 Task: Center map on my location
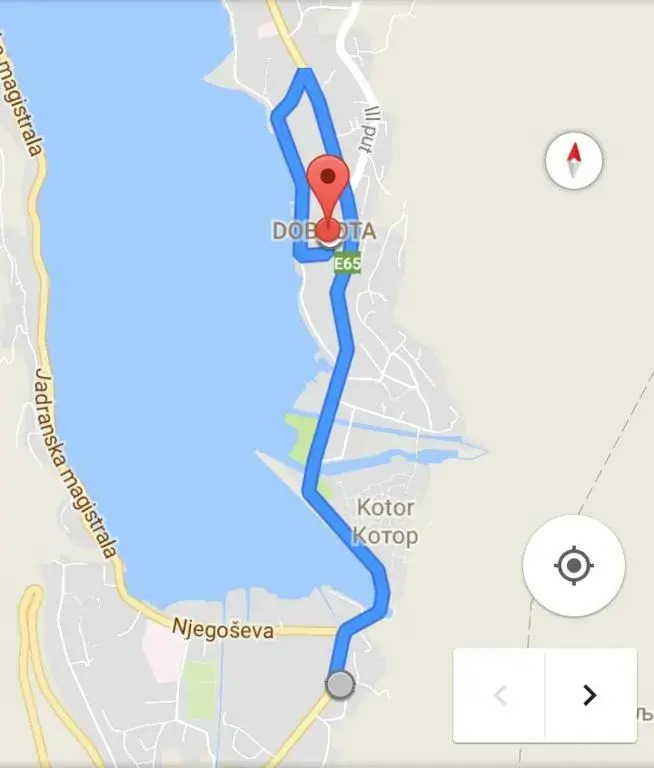[x=573, y=566]
